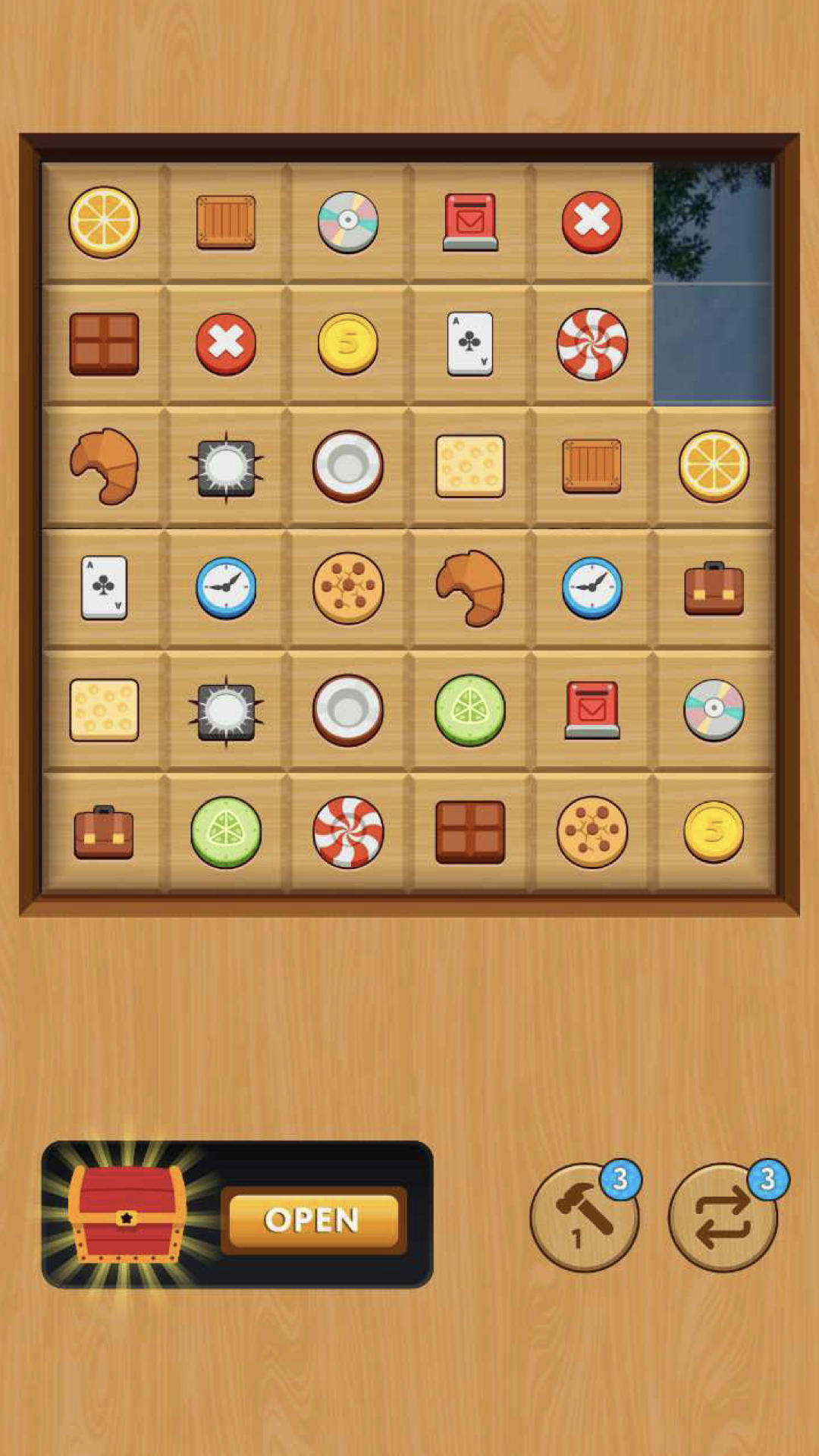Tap the chocolate chip cookie tile

coord(347,588)
